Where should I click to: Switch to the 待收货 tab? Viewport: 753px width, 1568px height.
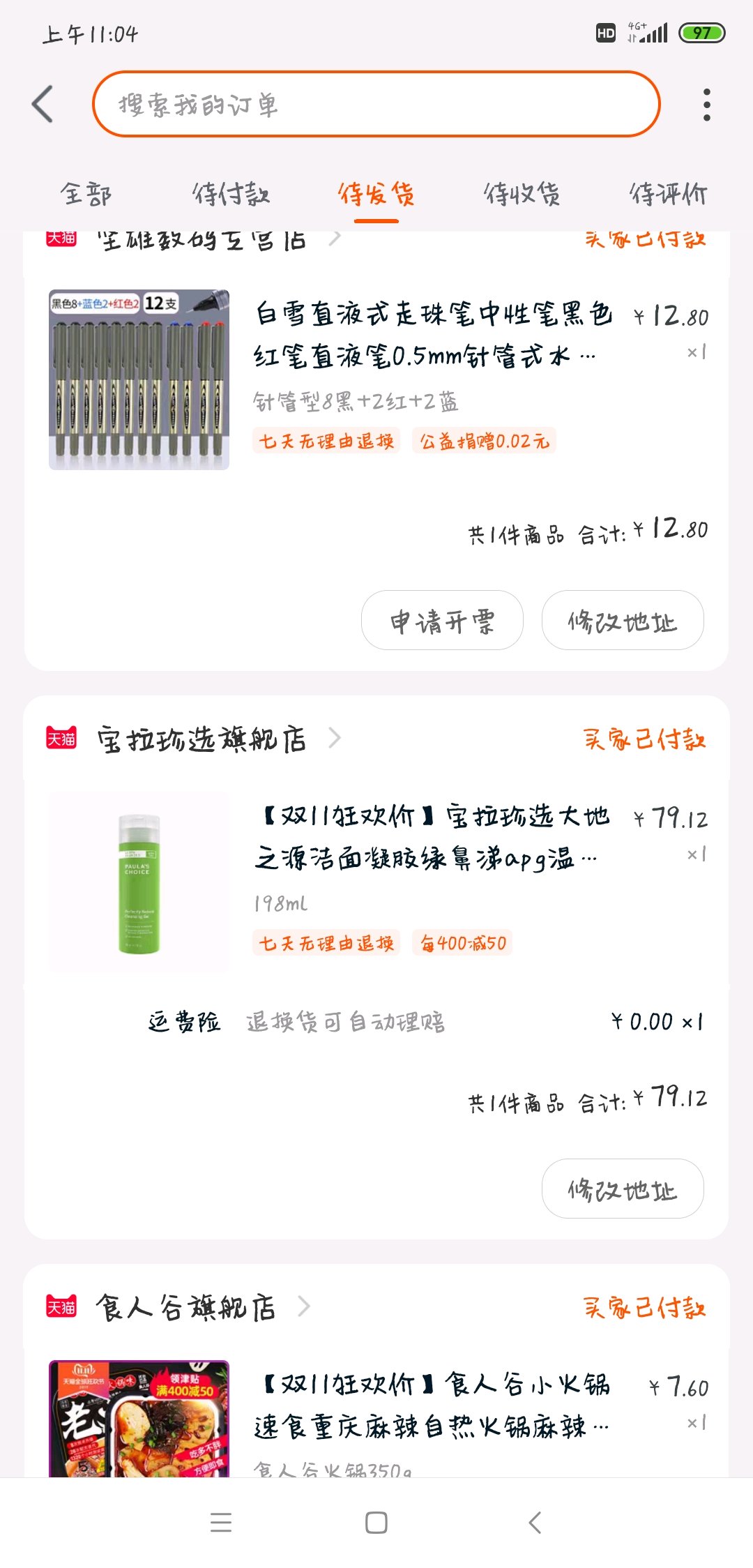click(522, 194)
